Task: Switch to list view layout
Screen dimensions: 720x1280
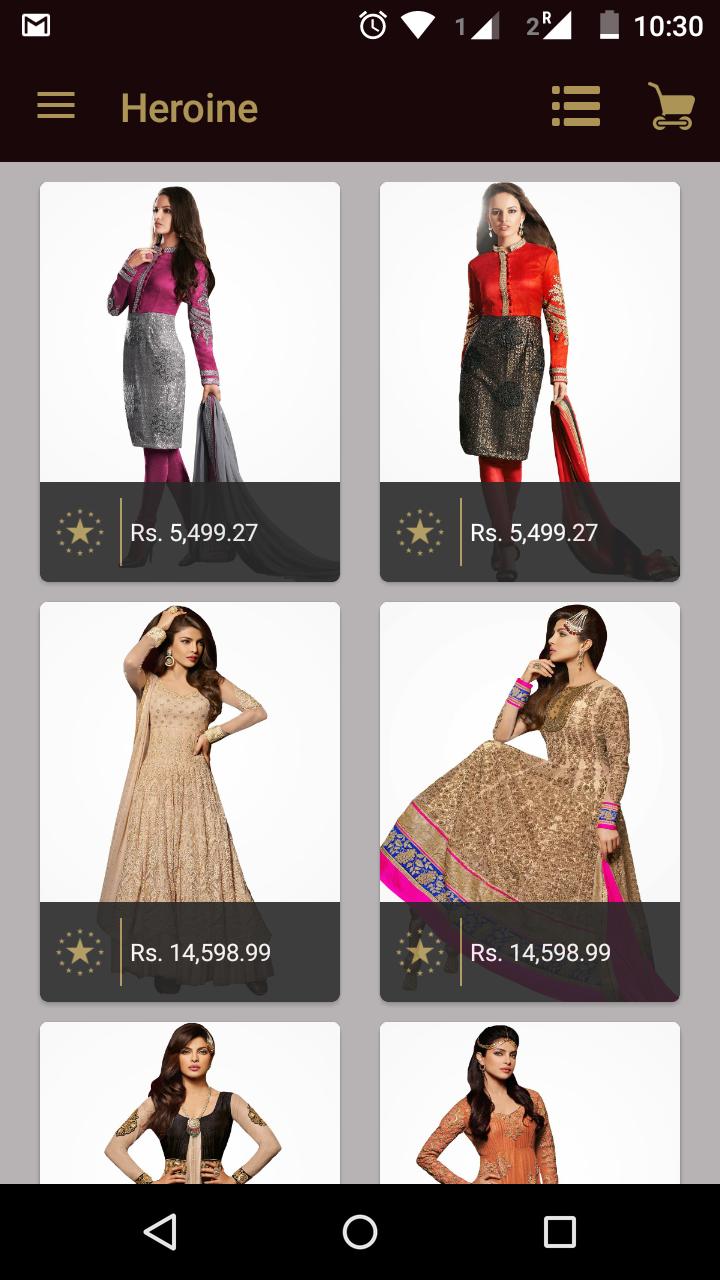Action: click(576, 106)
